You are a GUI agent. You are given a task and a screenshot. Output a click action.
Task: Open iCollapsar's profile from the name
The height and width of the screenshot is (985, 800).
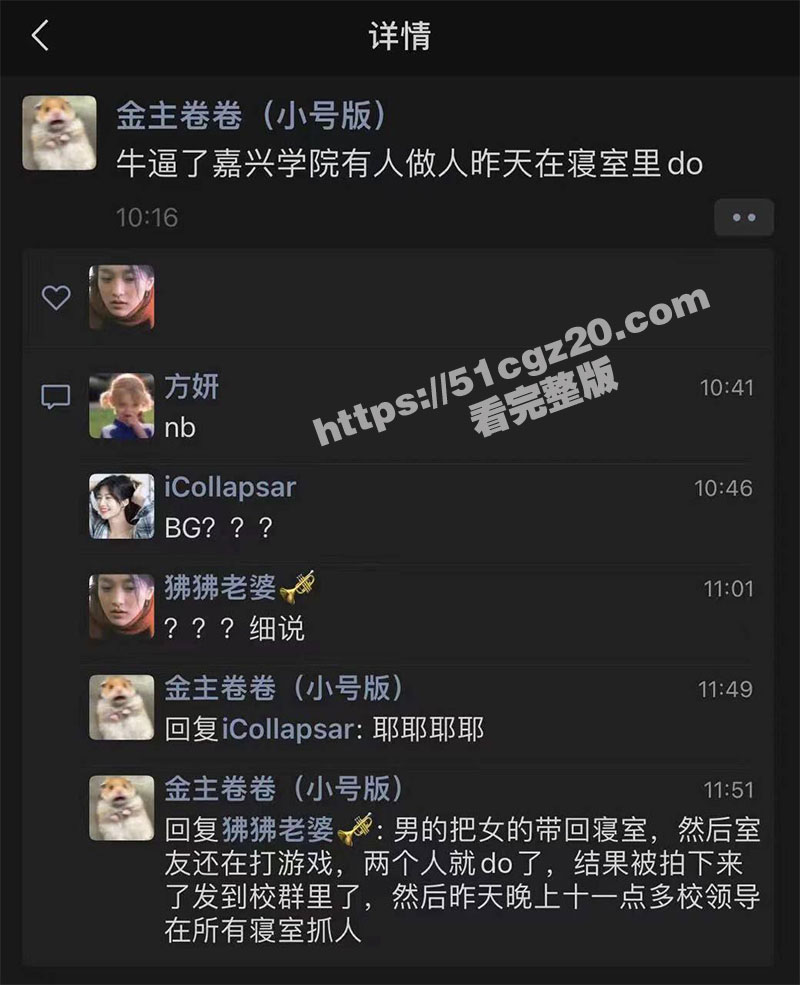[230, 487]
